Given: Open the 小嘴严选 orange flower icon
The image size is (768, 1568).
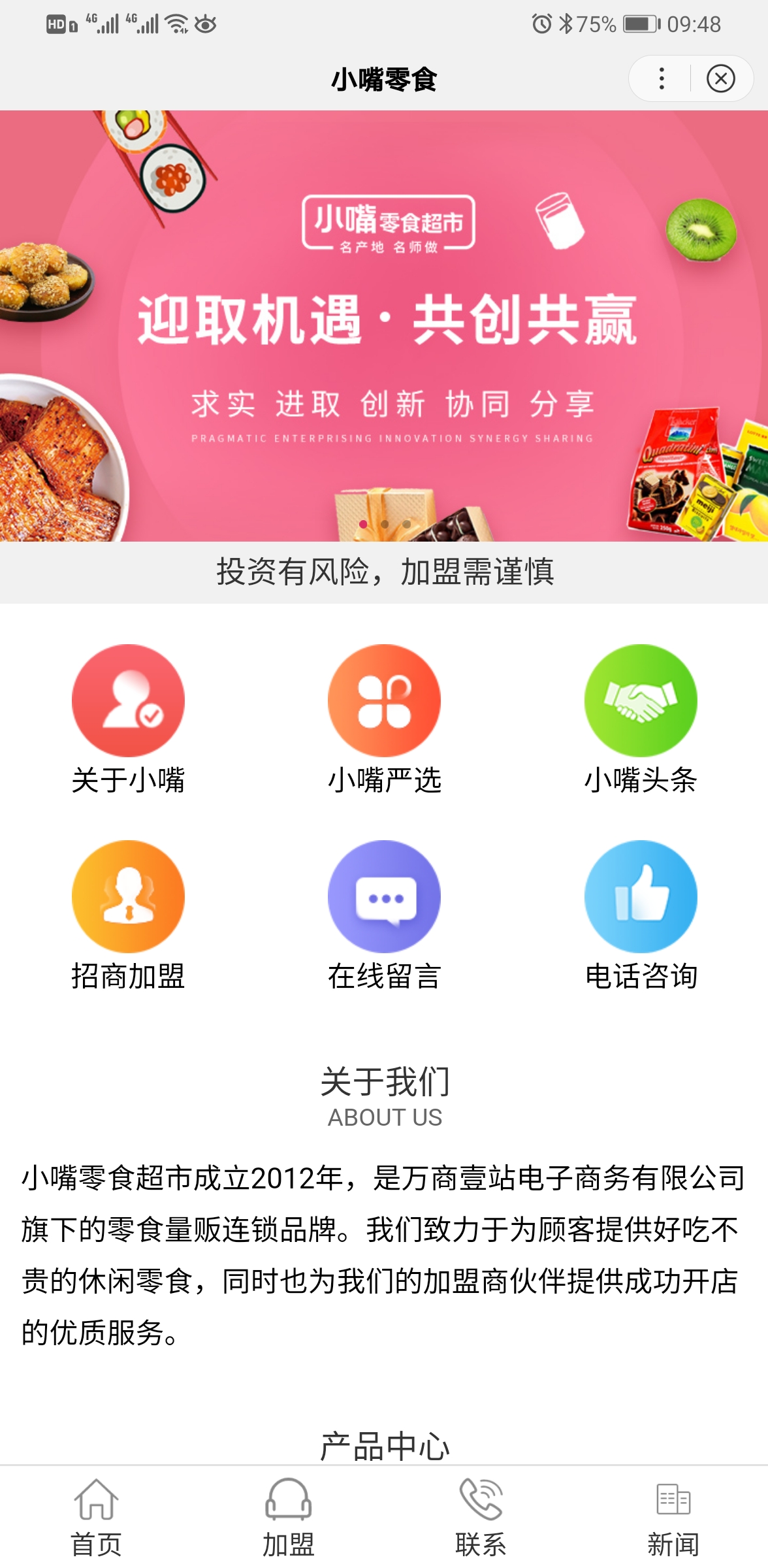Looking at the screenshot, I should (384, 699).
